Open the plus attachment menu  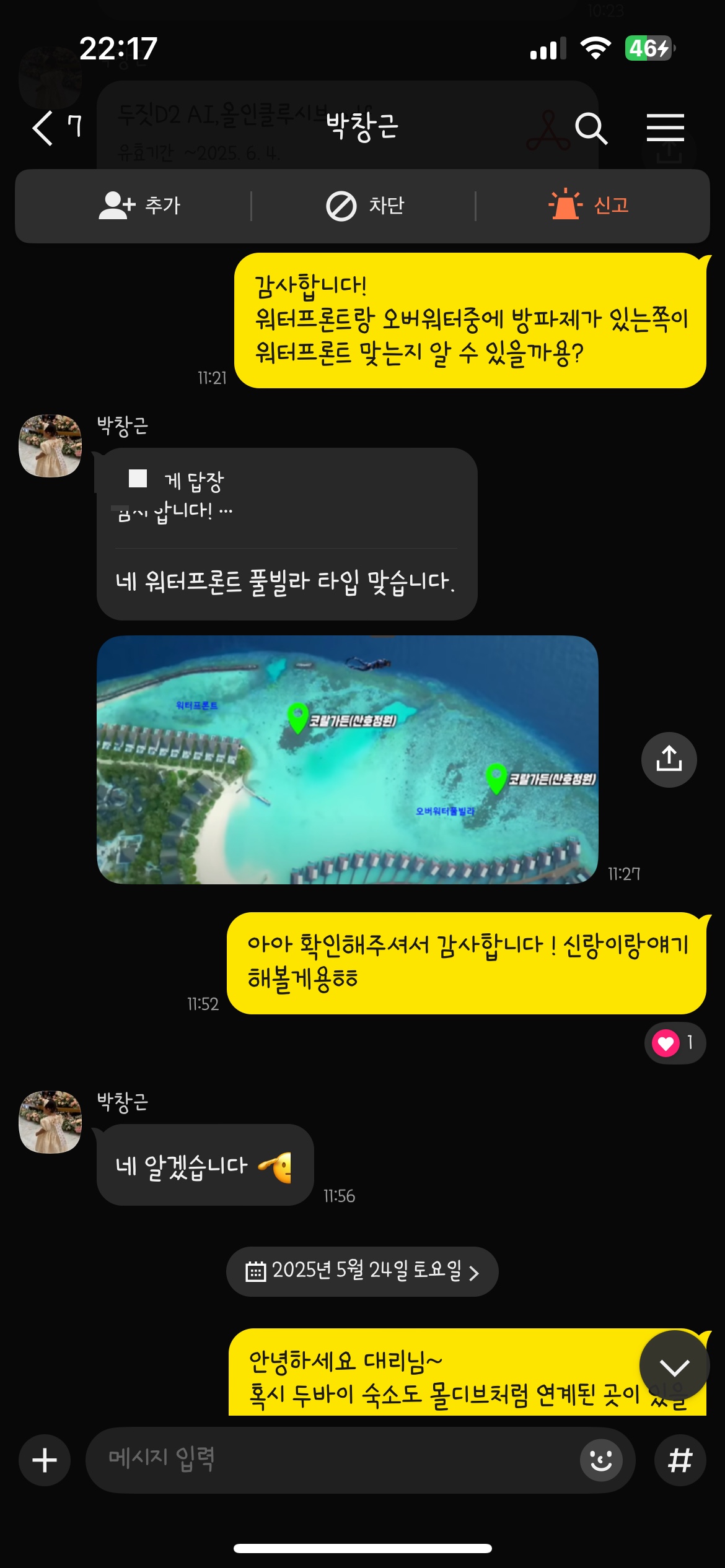tap(45, 1460)
